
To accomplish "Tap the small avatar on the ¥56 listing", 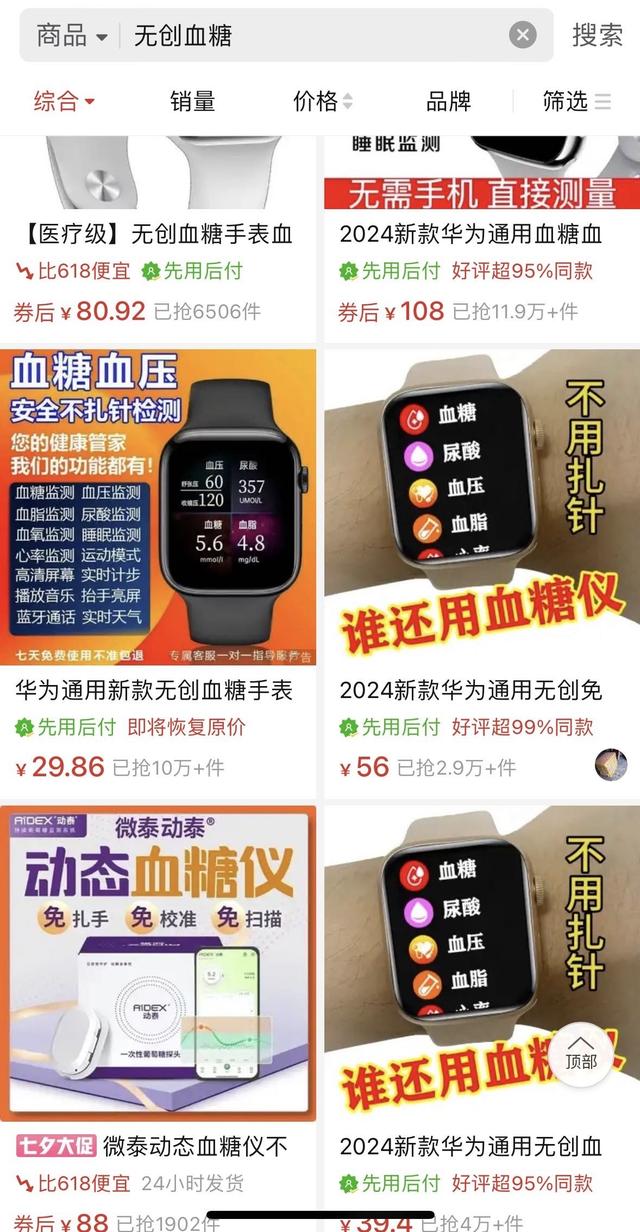I will (611, 765).
